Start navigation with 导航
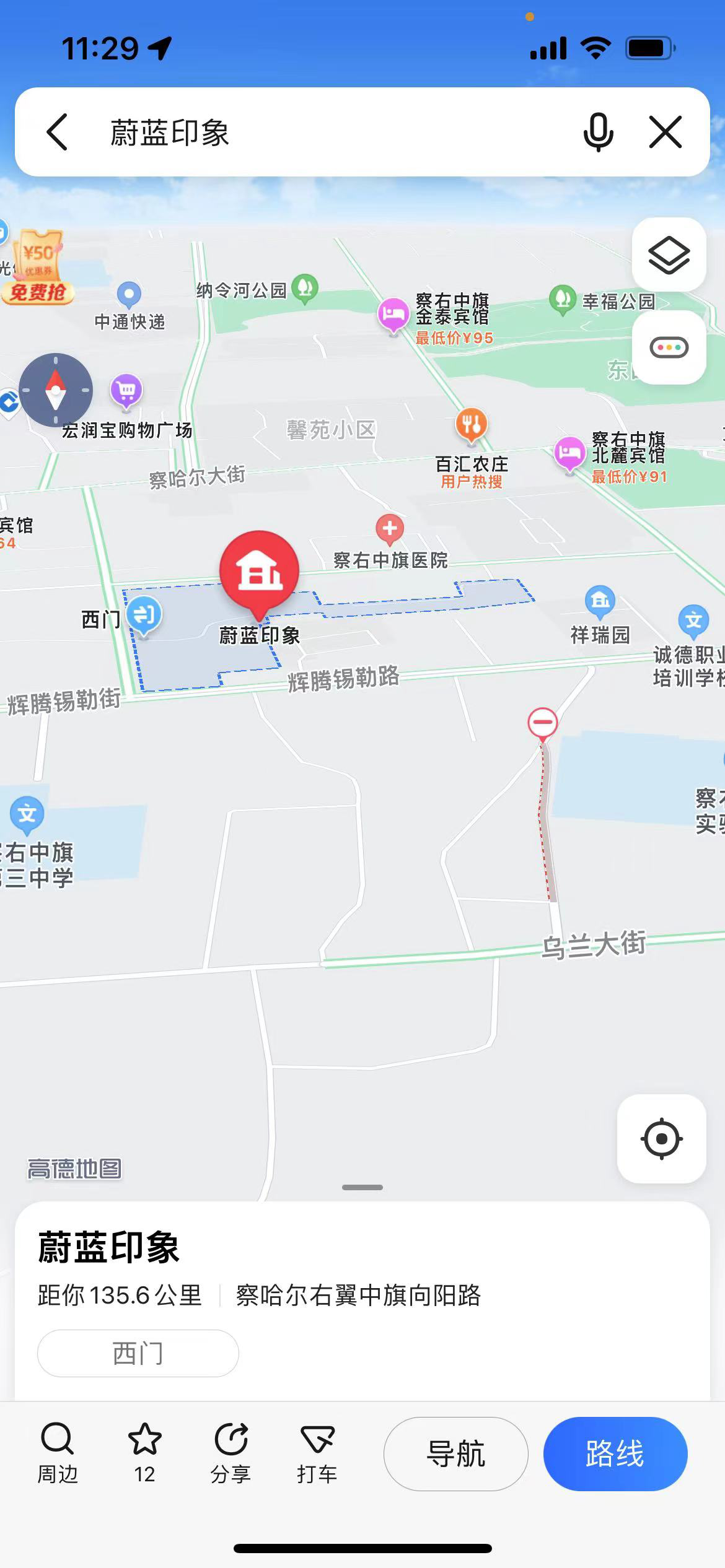The image size is (725, 1568). [455, 1453]
